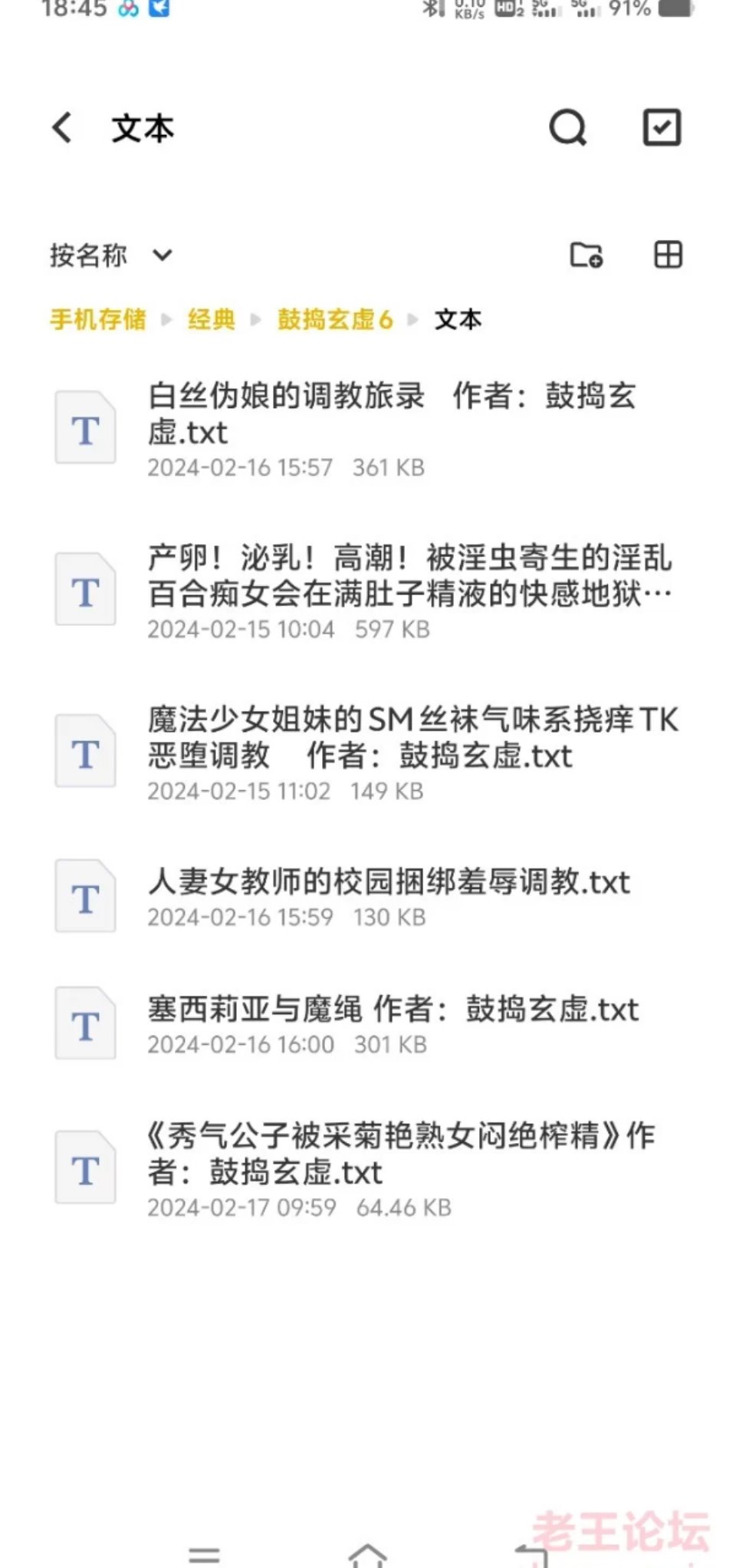
Task: Enter multi-select mode via checkbox icon
Action: (661, 127)
